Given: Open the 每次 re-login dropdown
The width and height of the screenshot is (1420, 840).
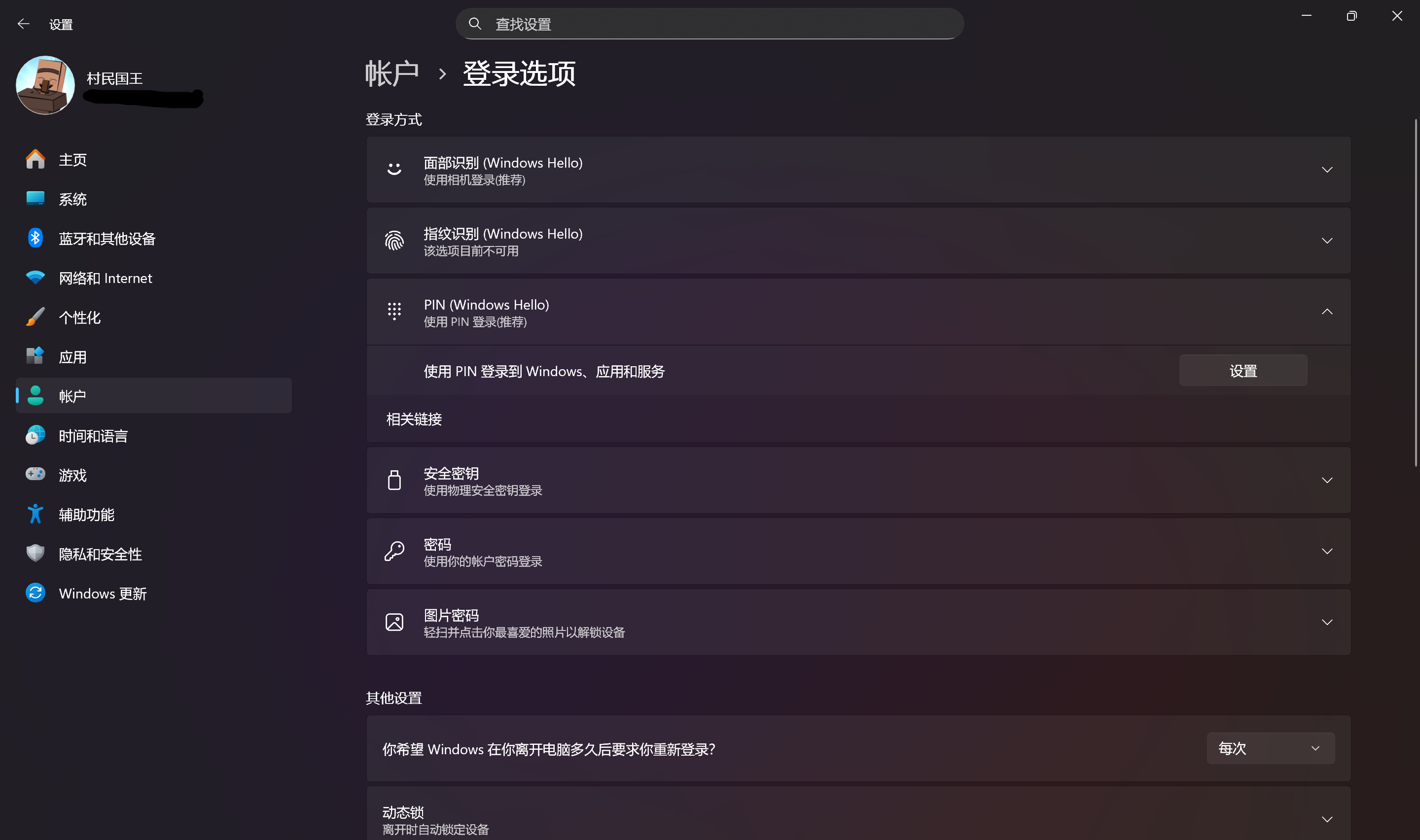Looking at the screenshot, I should pos(1270,748).
